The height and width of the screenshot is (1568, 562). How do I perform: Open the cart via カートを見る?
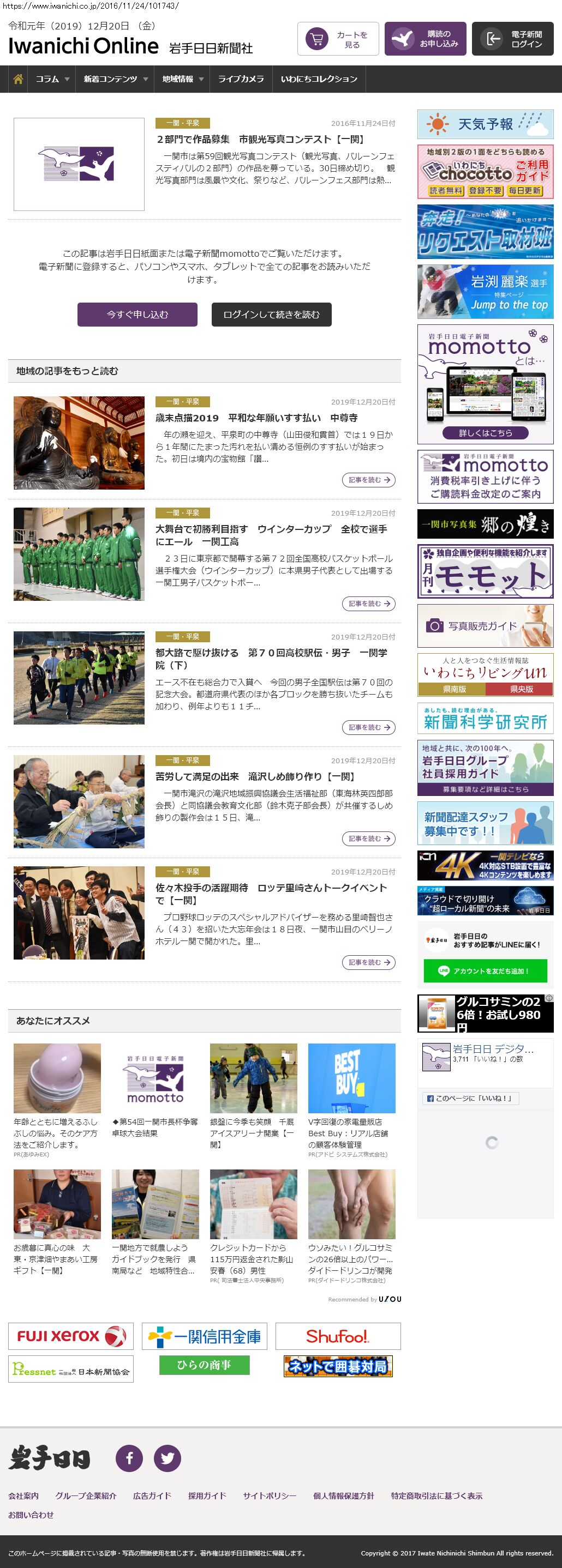coord(338,39)
